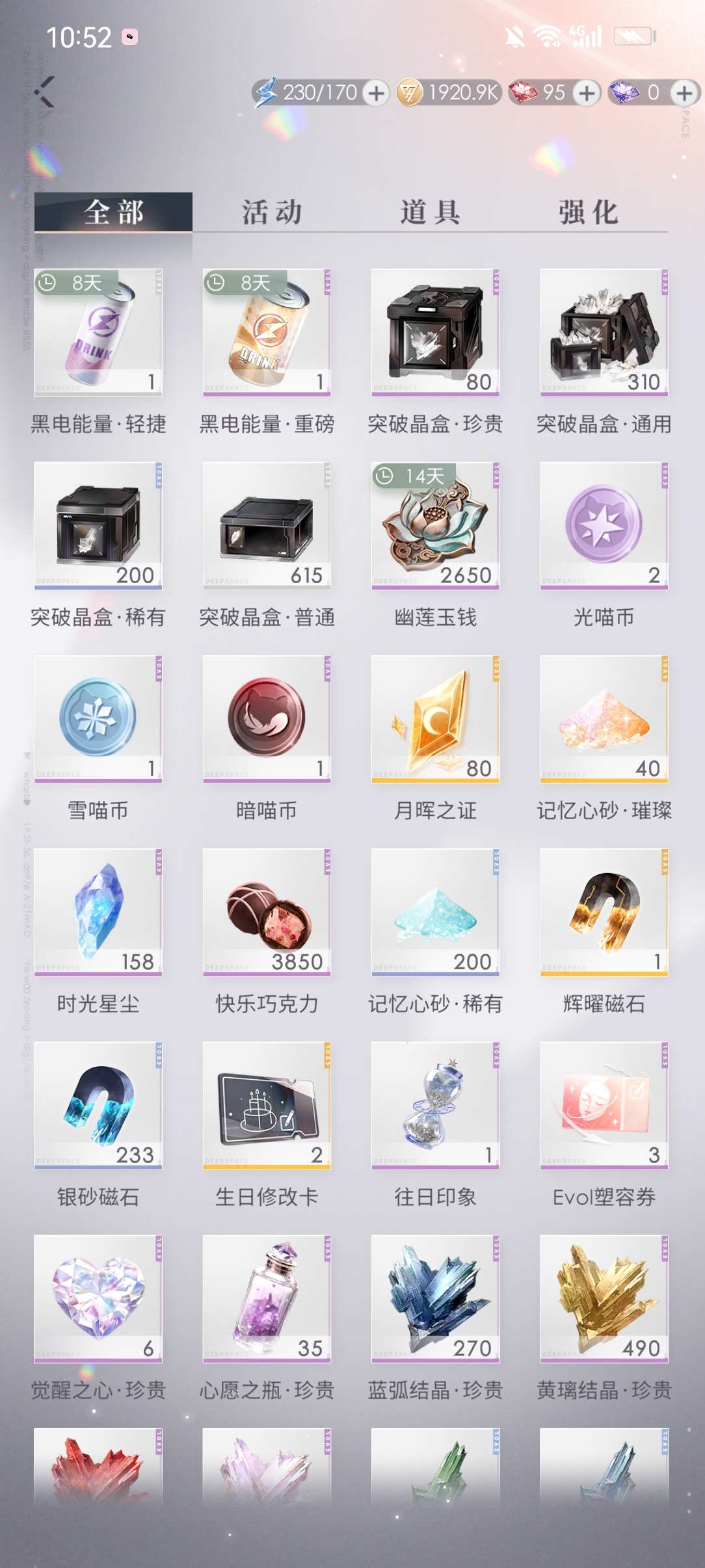Open the 觉醒之心·珍贵 item
The width and height of the screenshot is (705, 1568).
98,1298
